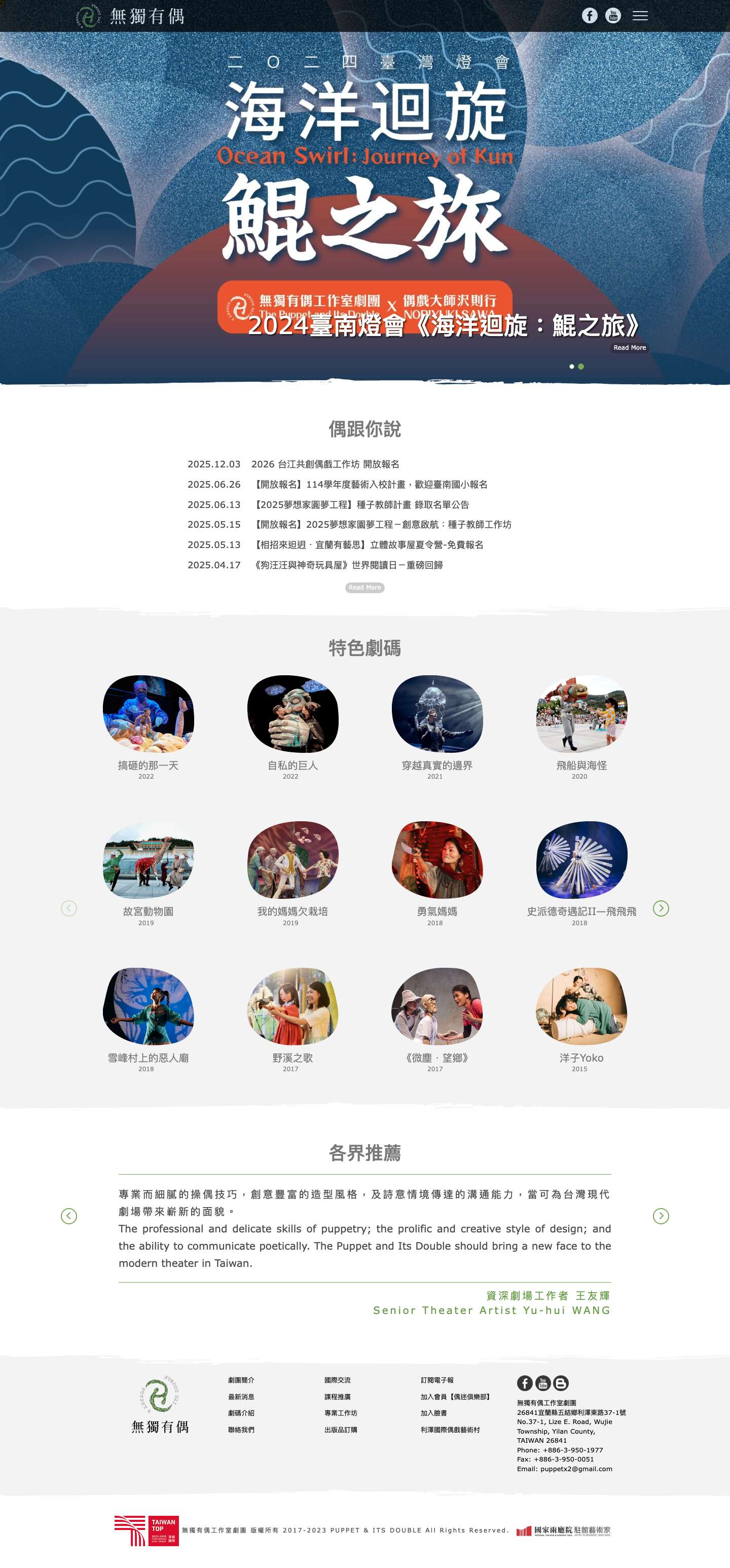
Task: Tap Read More below the news list
Action: click(364, 588)
